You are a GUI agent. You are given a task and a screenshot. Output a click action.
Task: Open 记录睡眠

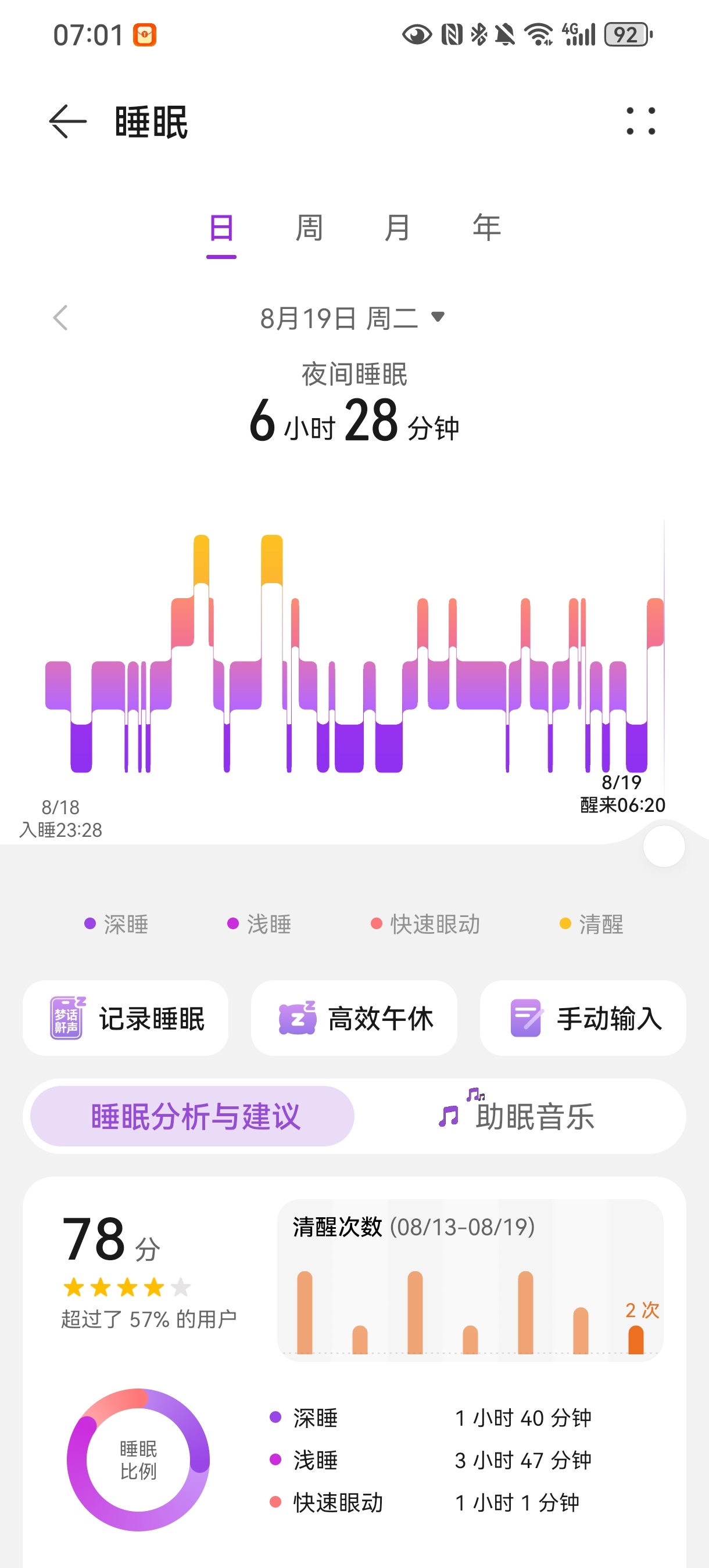click(x=126, y=1019)
